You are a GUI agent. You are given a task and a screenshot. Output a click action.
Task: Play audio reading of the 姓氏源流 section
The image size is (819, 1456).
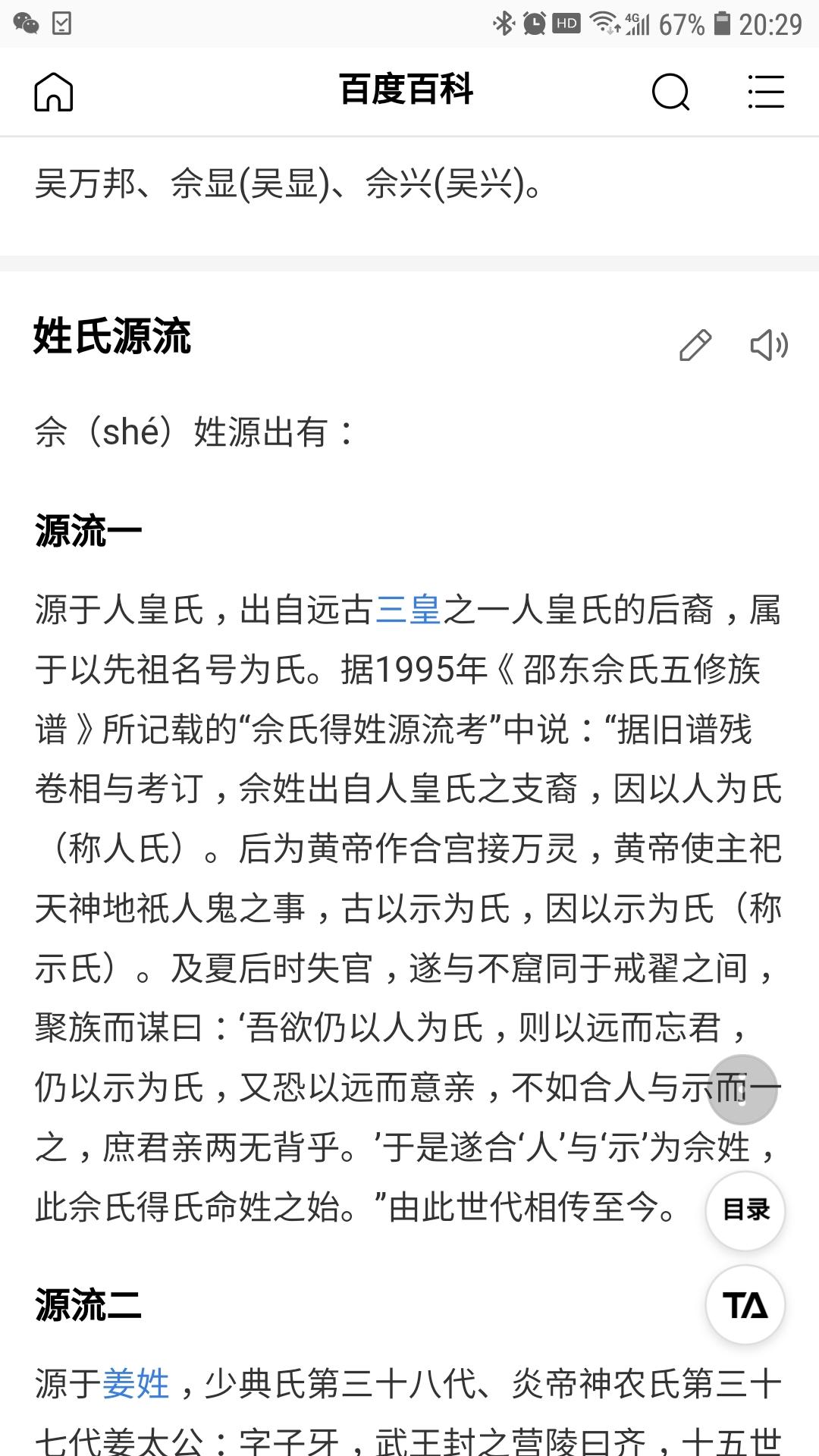tap(769, 345)
